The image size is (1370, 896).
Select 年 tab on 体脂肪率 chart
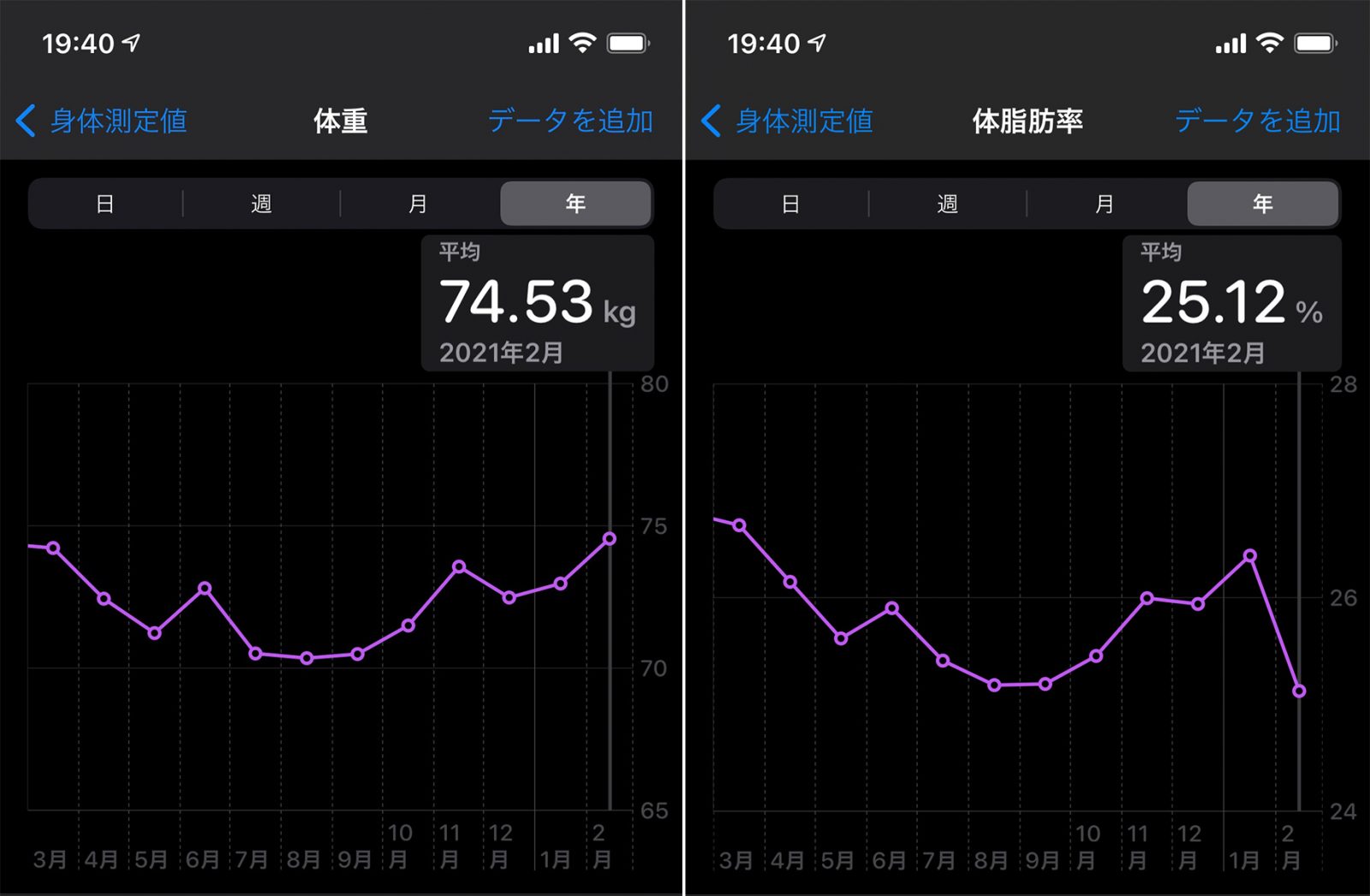pos(1262,204)
